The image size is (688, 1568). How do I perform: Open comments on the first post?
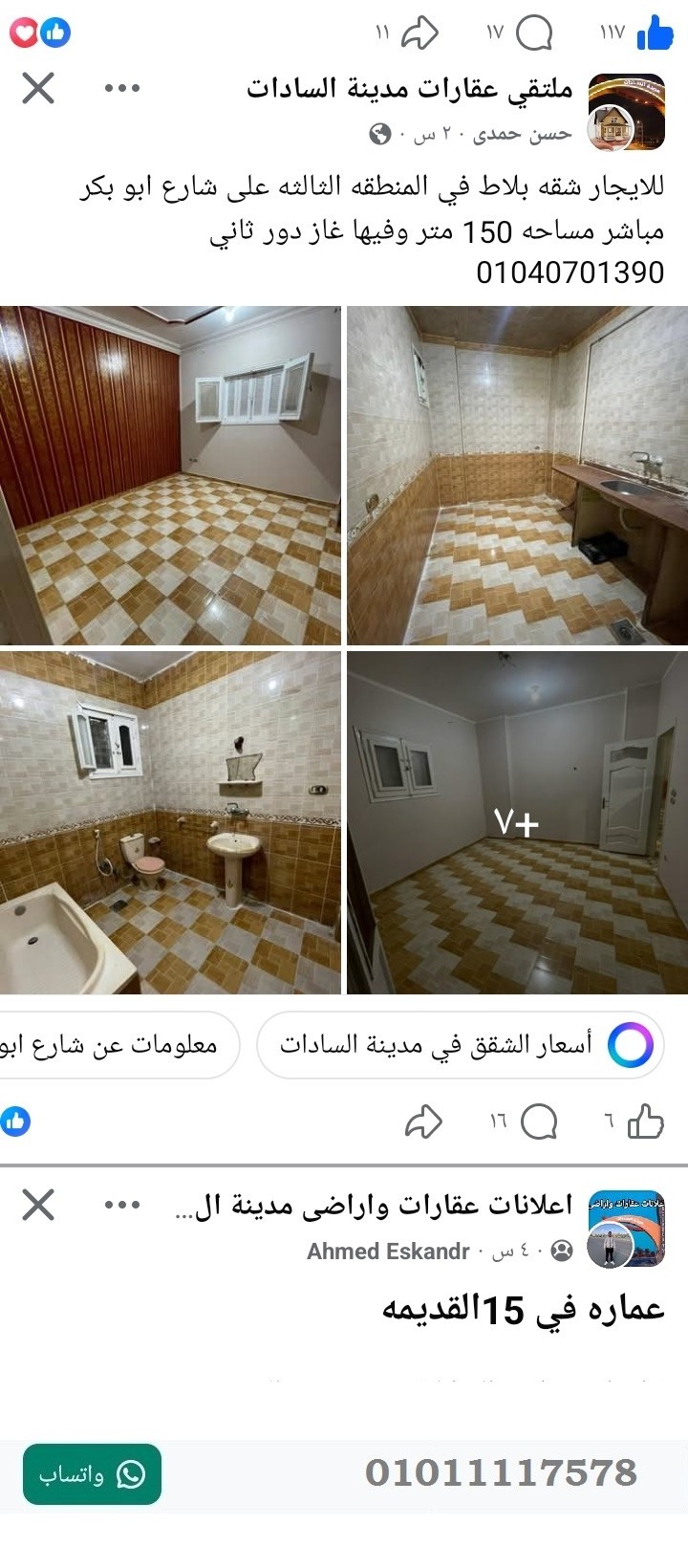(x=532, y=34)
